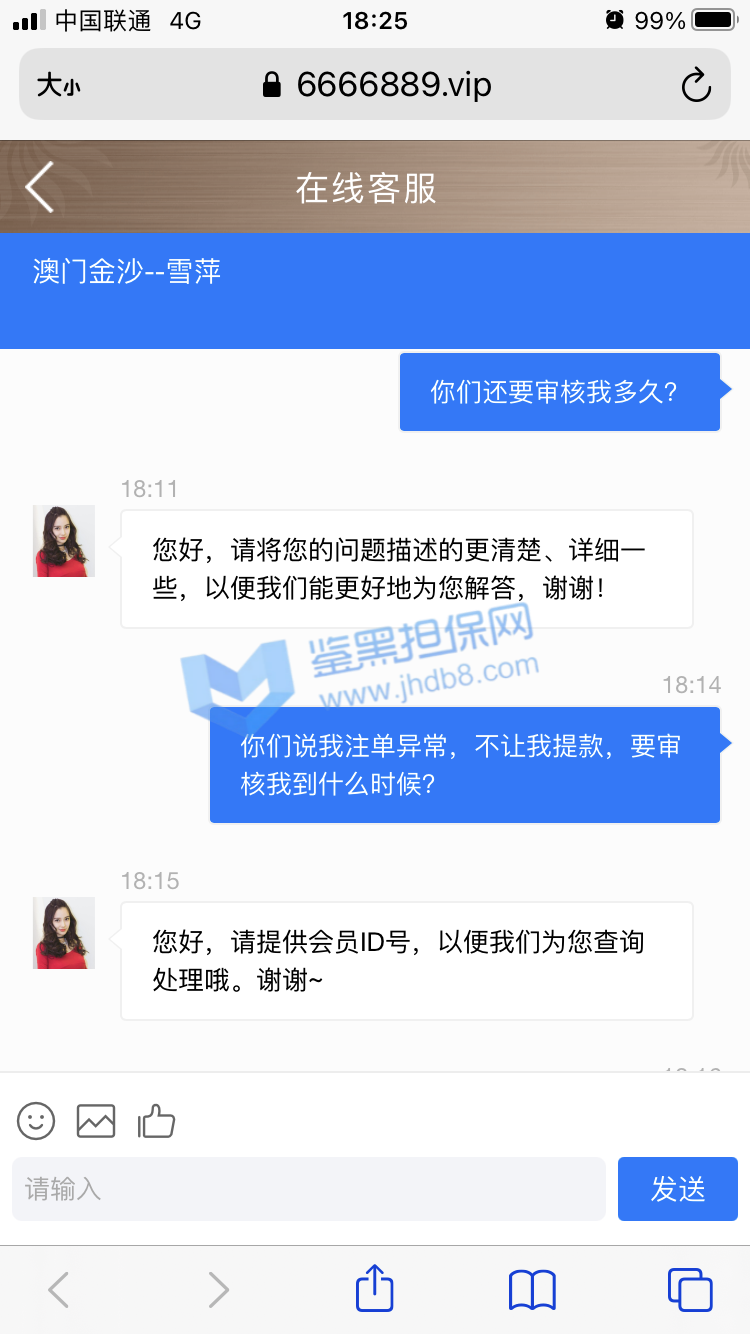Open Safari bookmarks
The image size is (750, 1334).
pyautogui.click(x=532, y=1289)
